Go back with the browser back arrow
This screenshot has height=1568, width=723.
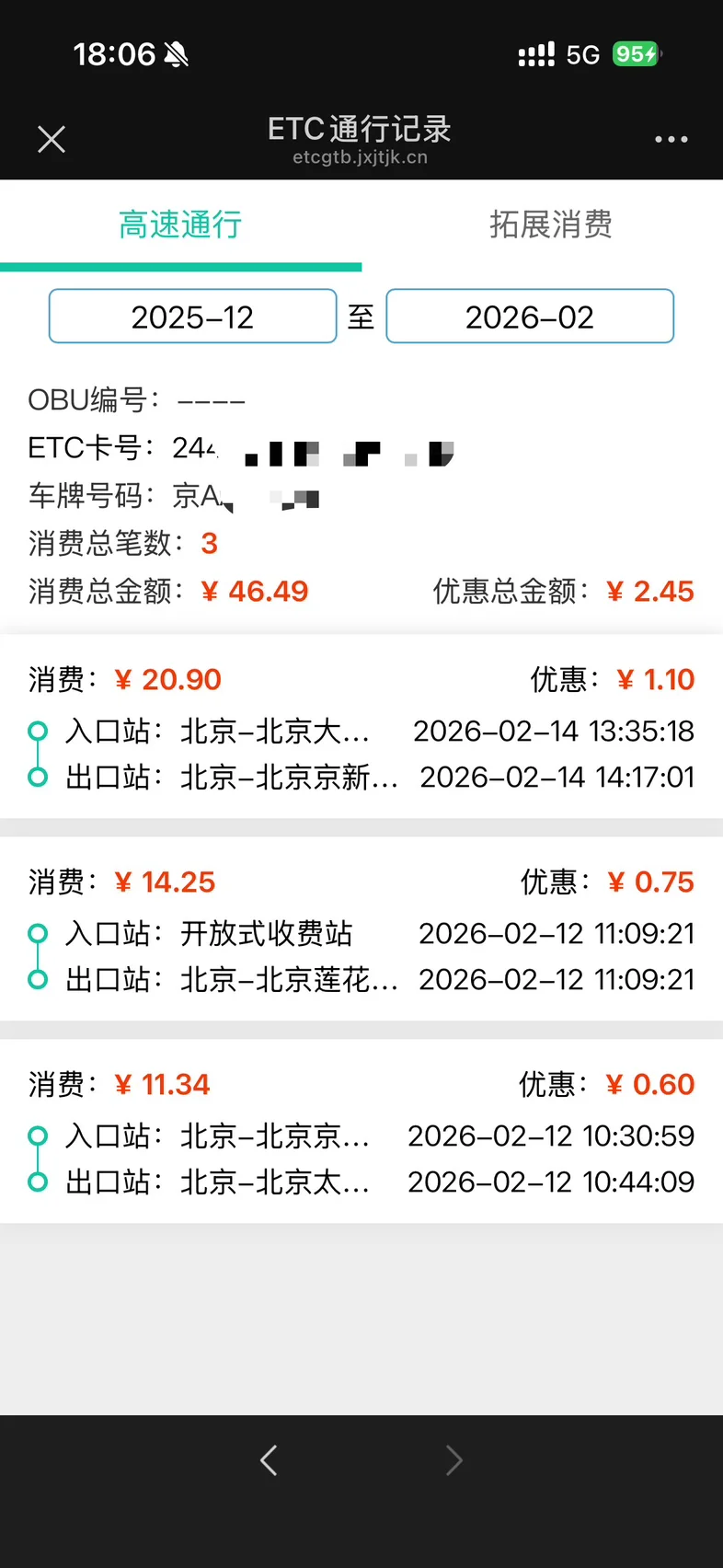[269, 1460]
